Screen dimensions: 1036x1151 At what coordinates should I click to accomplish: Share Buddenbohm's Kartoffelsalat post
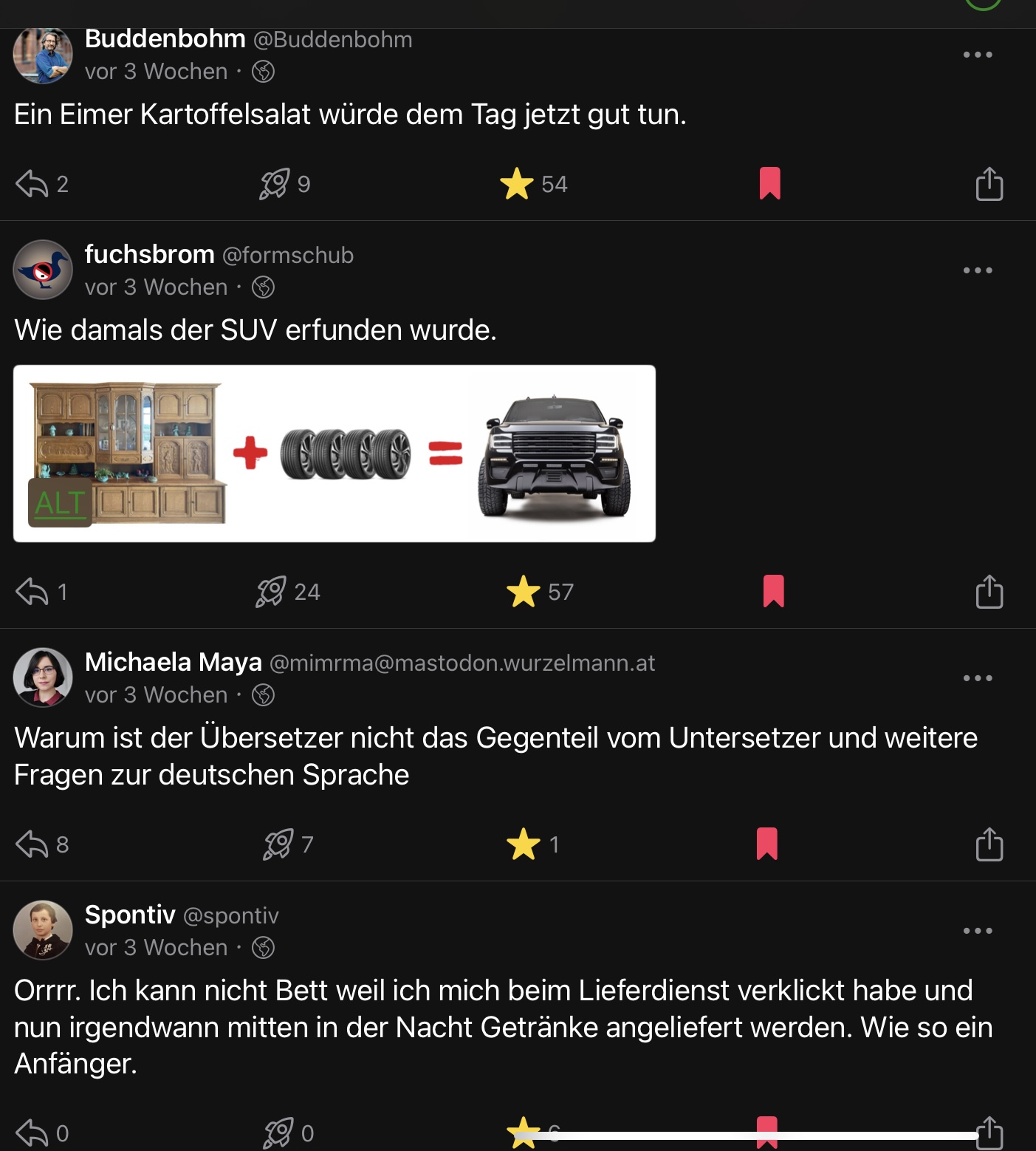pos(989,184)
